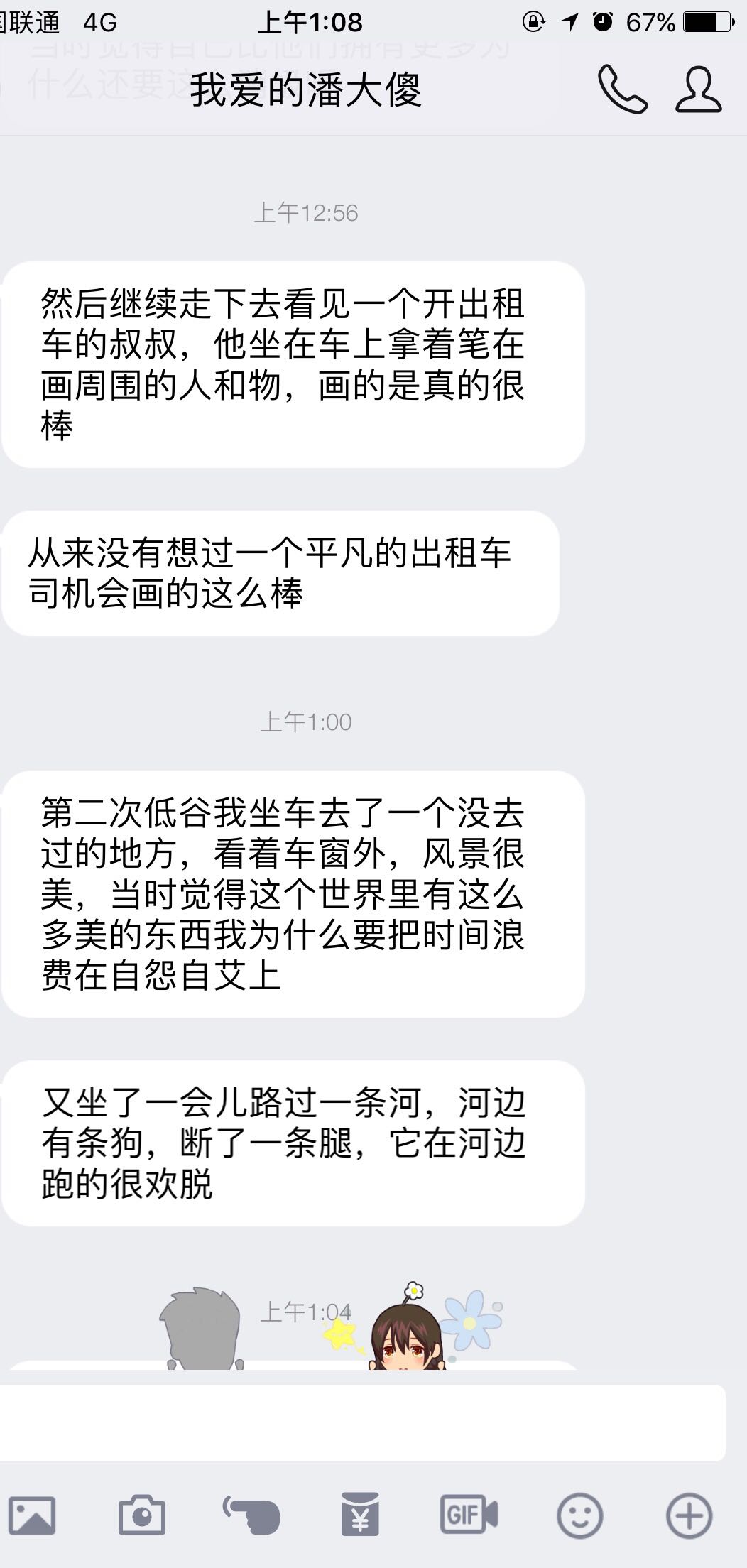Open the contact profile icon
The width and height of the screenshot is (747, 1568).
click(699, 89)
